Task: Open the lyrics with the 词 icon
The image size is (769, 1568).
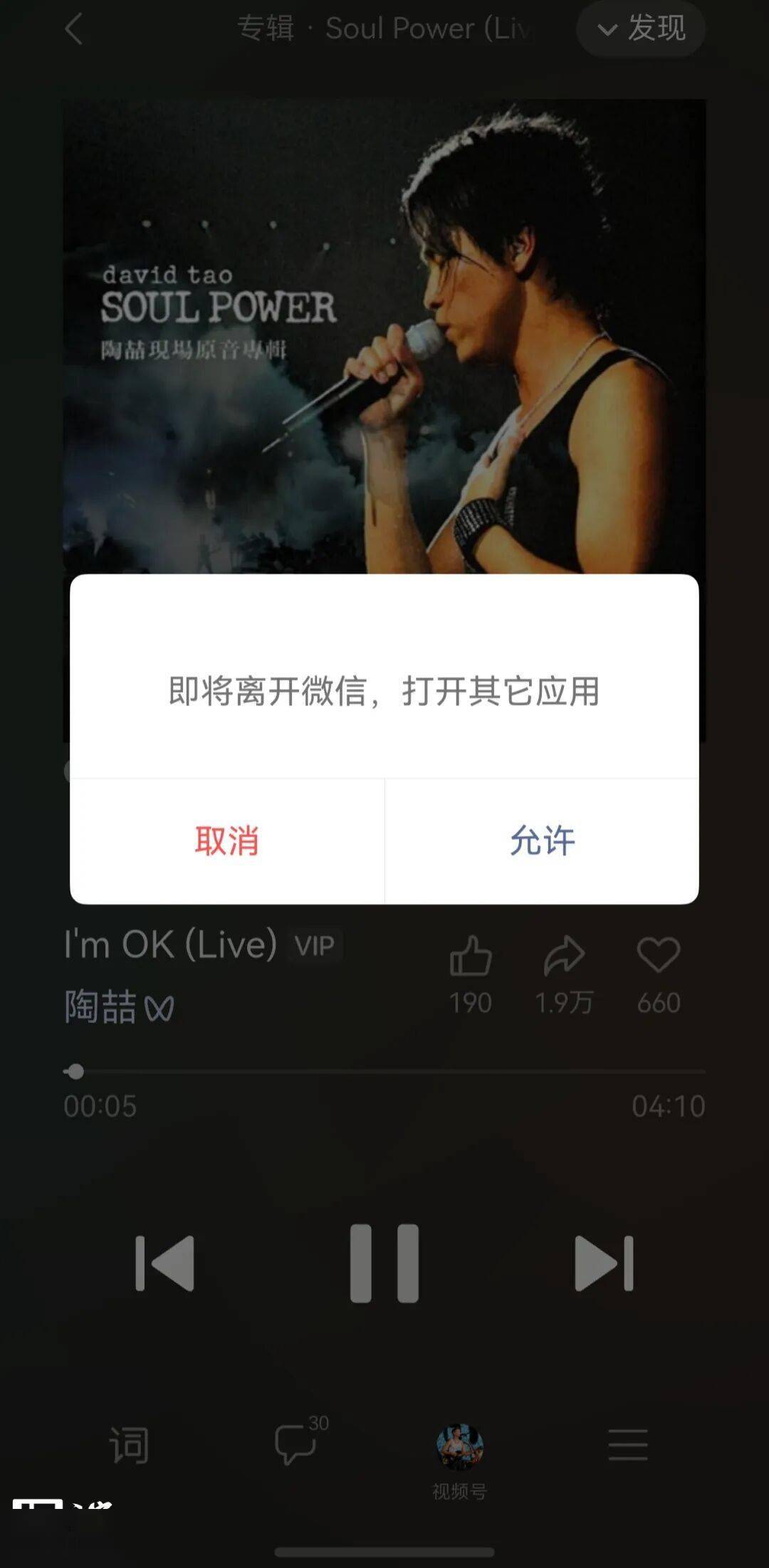Action: pos(130,1445)
